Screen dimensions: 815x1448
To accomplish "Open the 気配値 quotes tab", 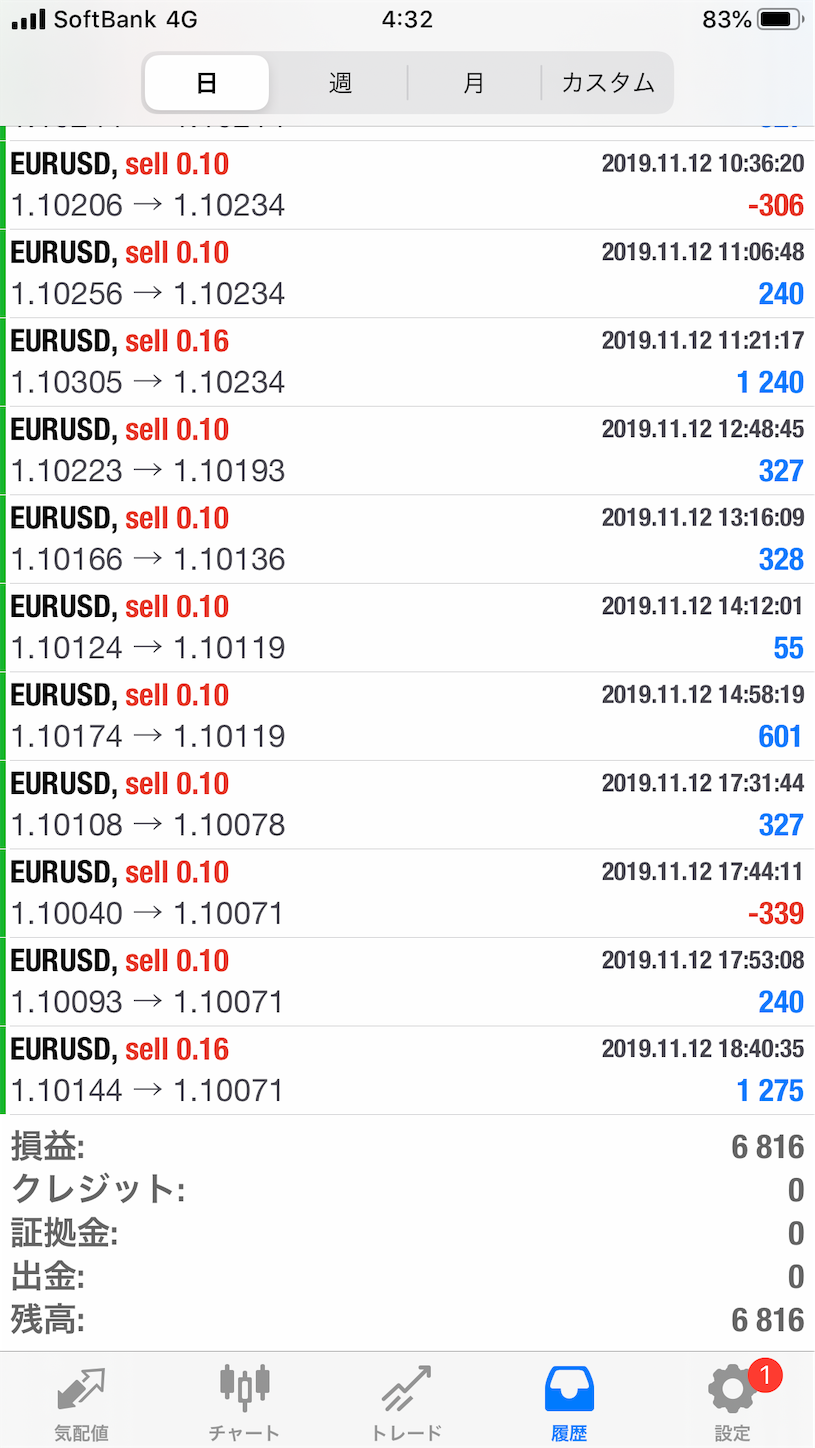I will (x=82, y=1402).
